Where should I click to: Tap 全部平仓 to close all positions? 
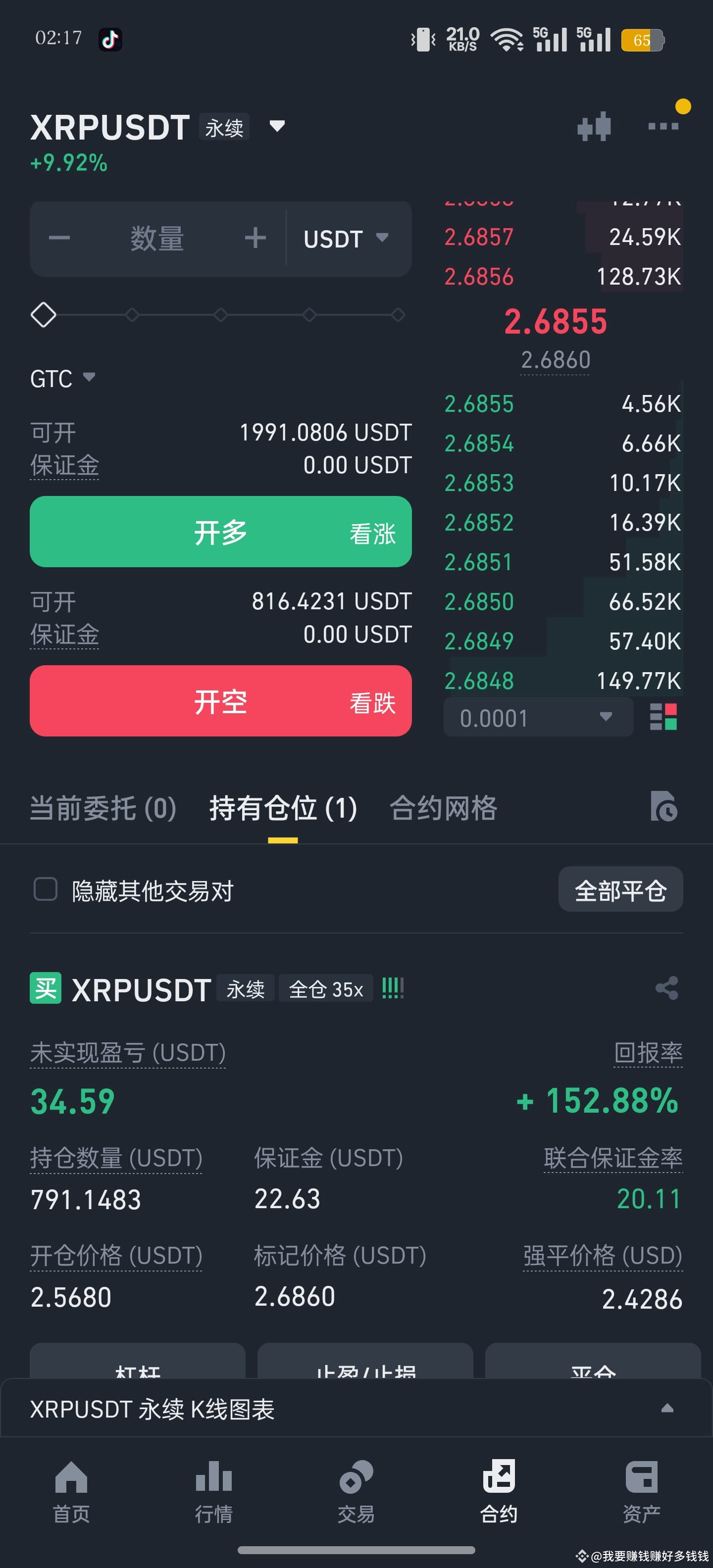620,889
